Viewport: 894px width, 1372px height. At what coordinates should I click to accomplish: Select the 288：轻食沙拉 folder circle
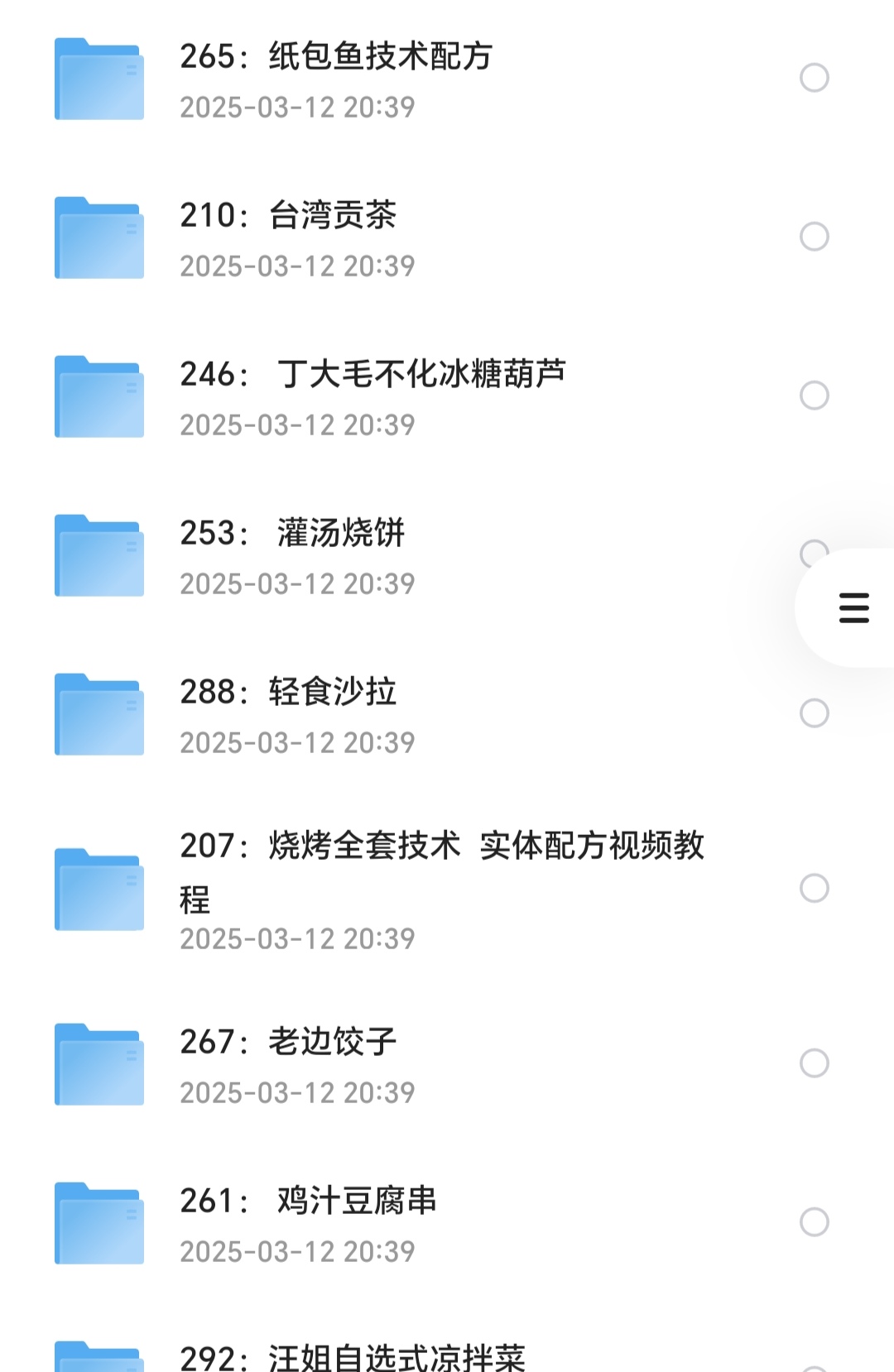(x=815, y=713)
